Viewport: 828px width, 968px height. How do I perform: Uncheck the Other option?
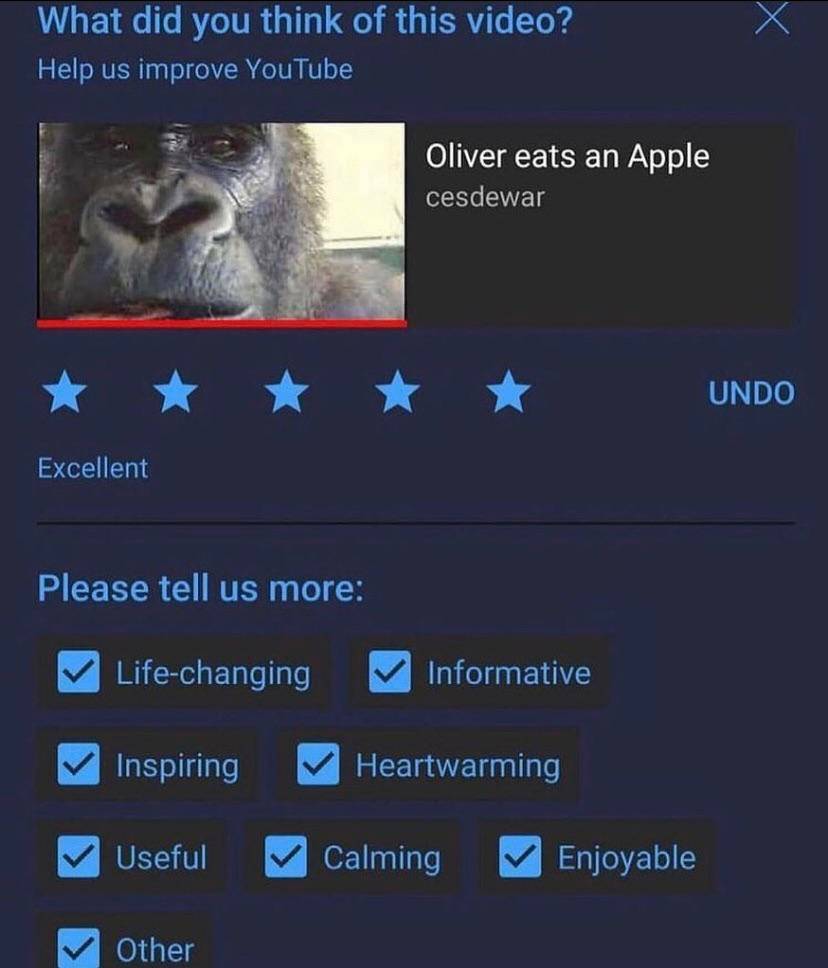pos(78,949)
